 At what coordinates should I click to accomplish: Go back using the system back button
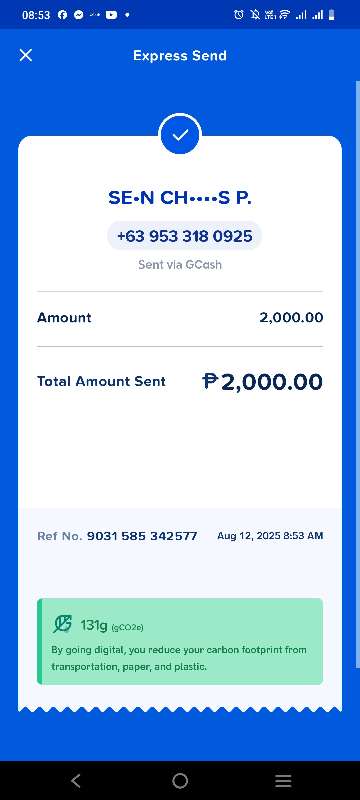pyautogui.click(x=76, y=781)
